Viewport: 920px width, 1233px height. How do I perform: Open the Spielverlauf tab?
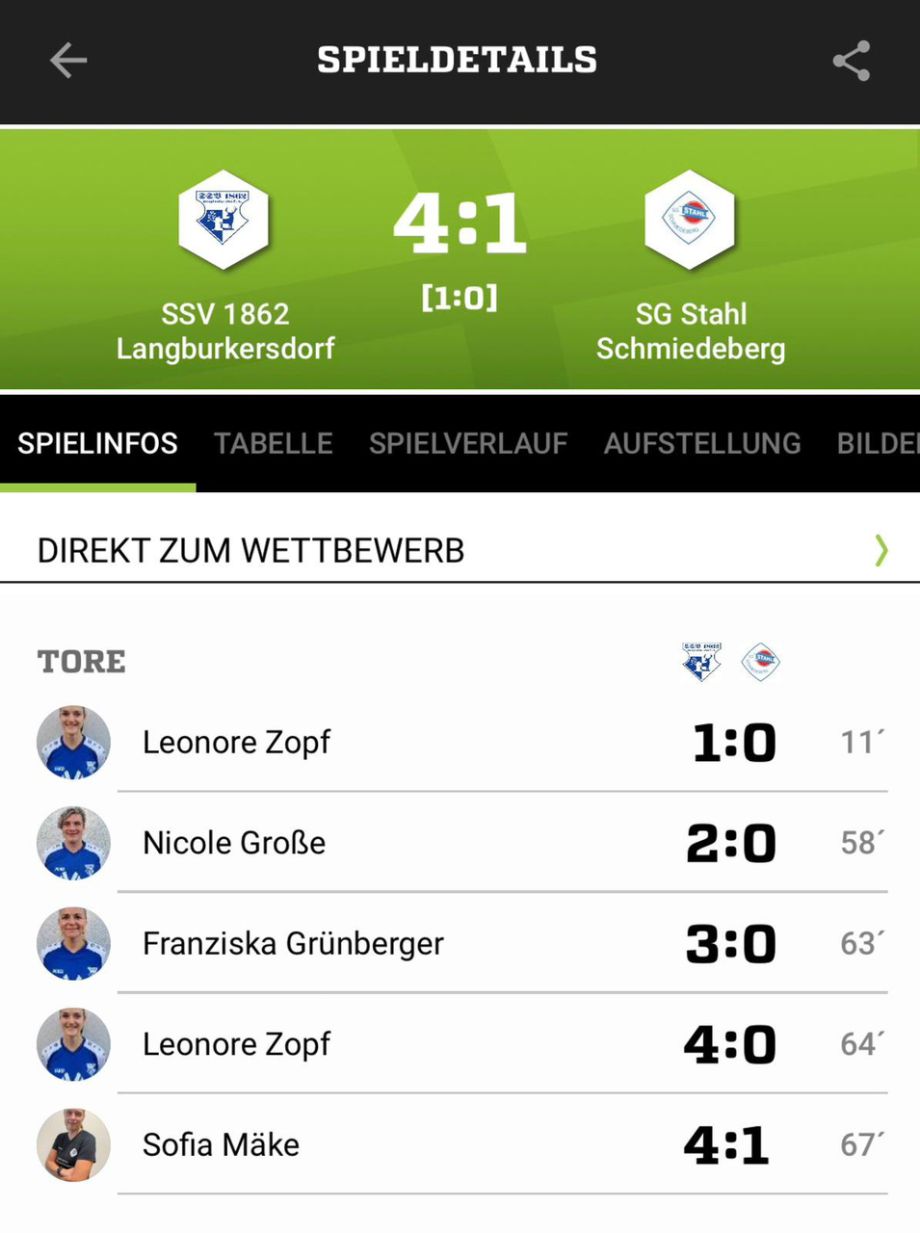point(468,443)
